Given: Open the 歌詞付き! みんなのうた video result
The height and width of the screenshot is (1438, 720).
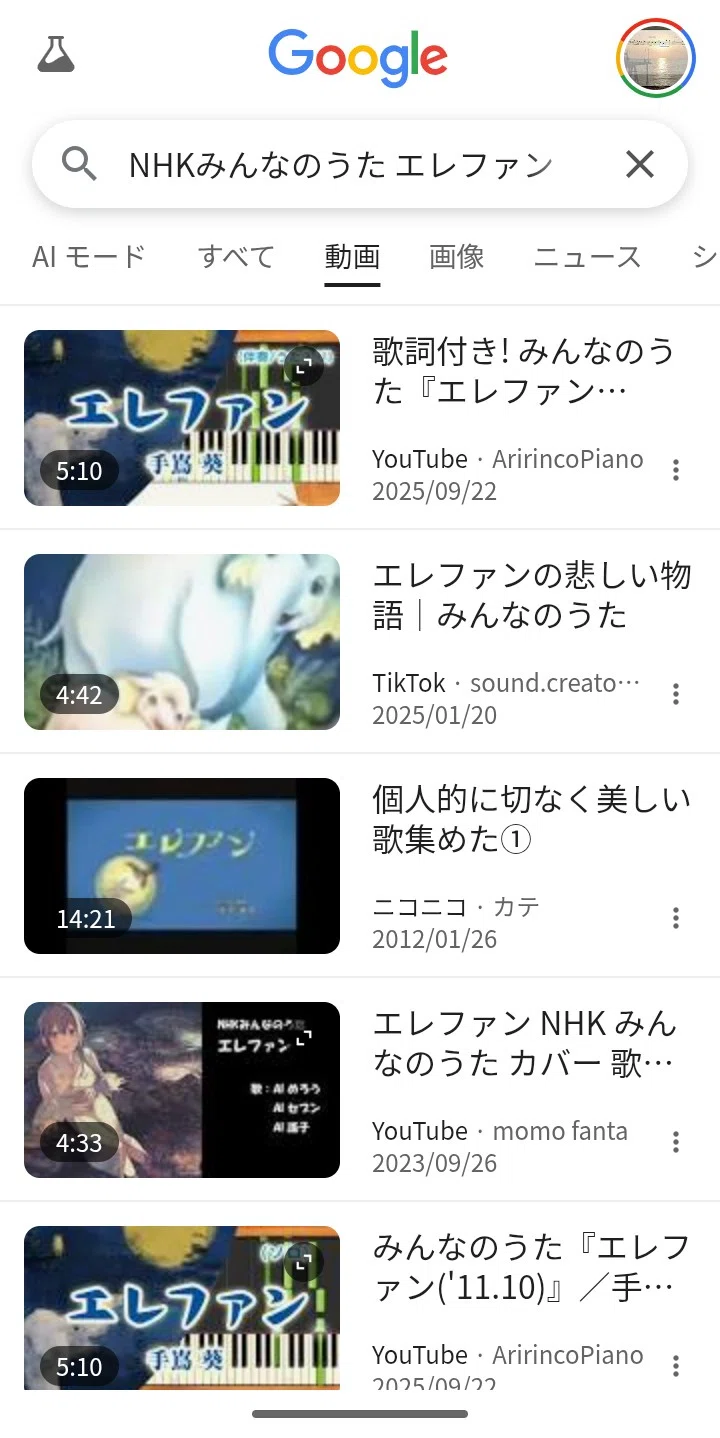Looking at the screenshot, I should [x=524, y=371].
